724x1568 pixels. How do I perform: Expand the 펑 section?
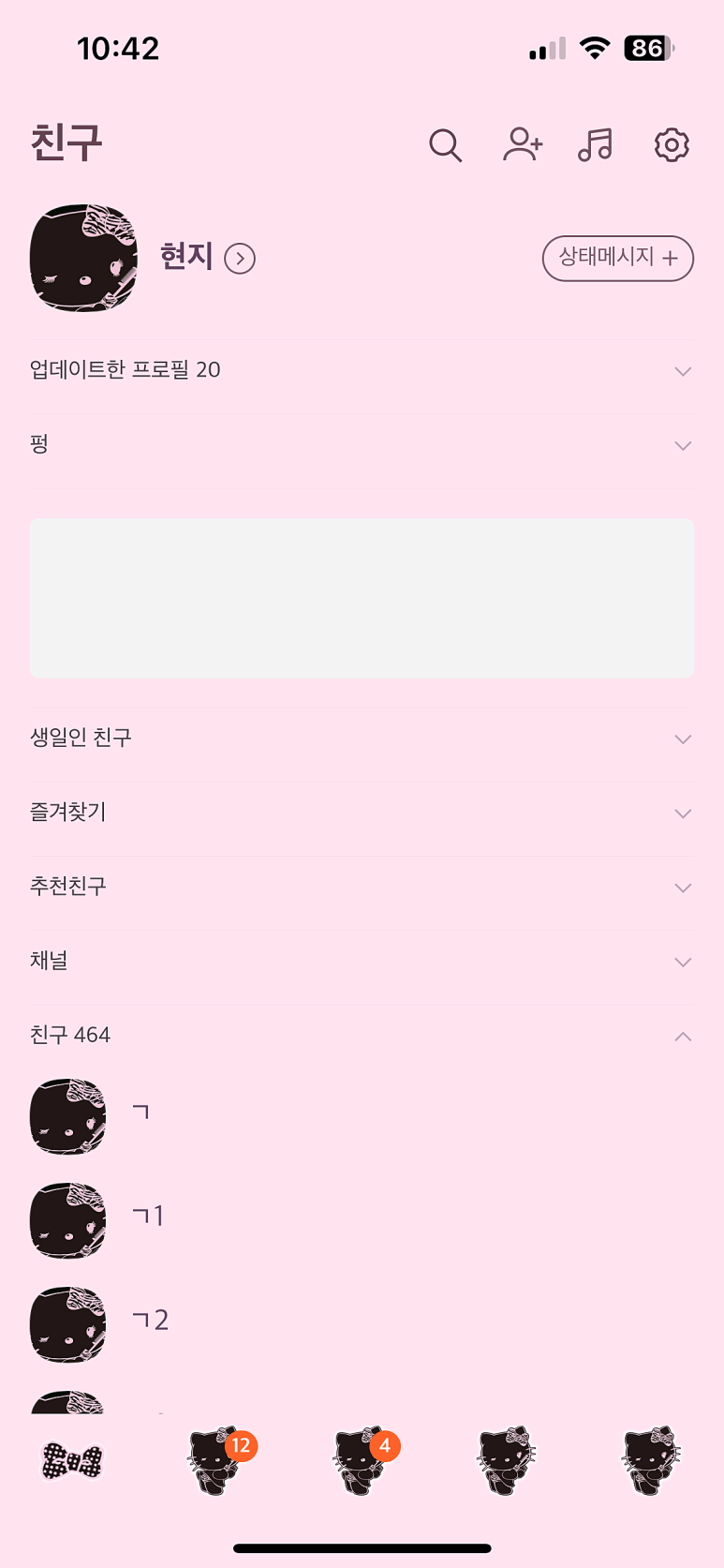[362, 445]
